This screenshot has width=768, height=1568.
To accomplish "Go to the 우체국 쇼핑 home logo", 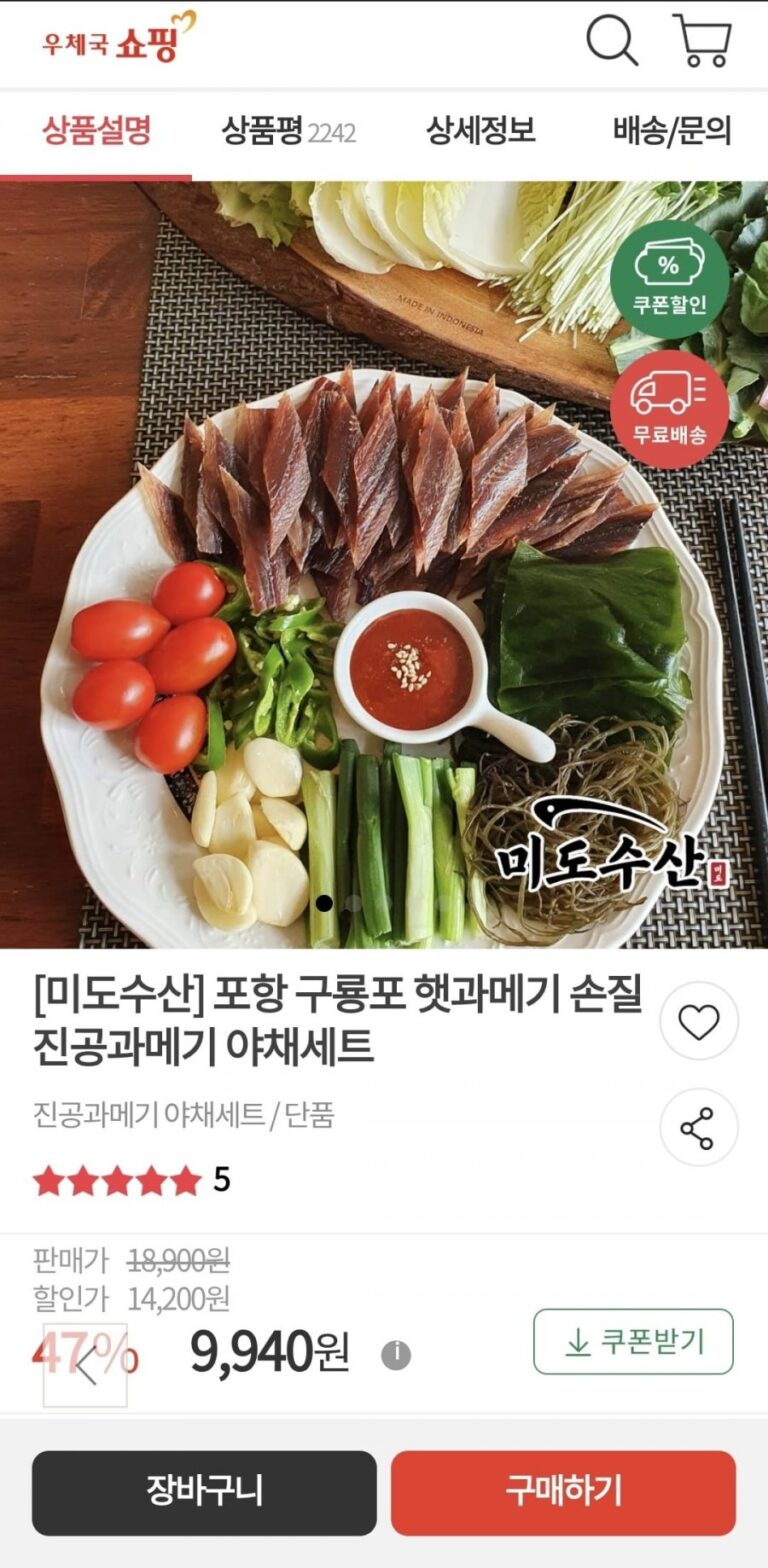I will (119, 40).
